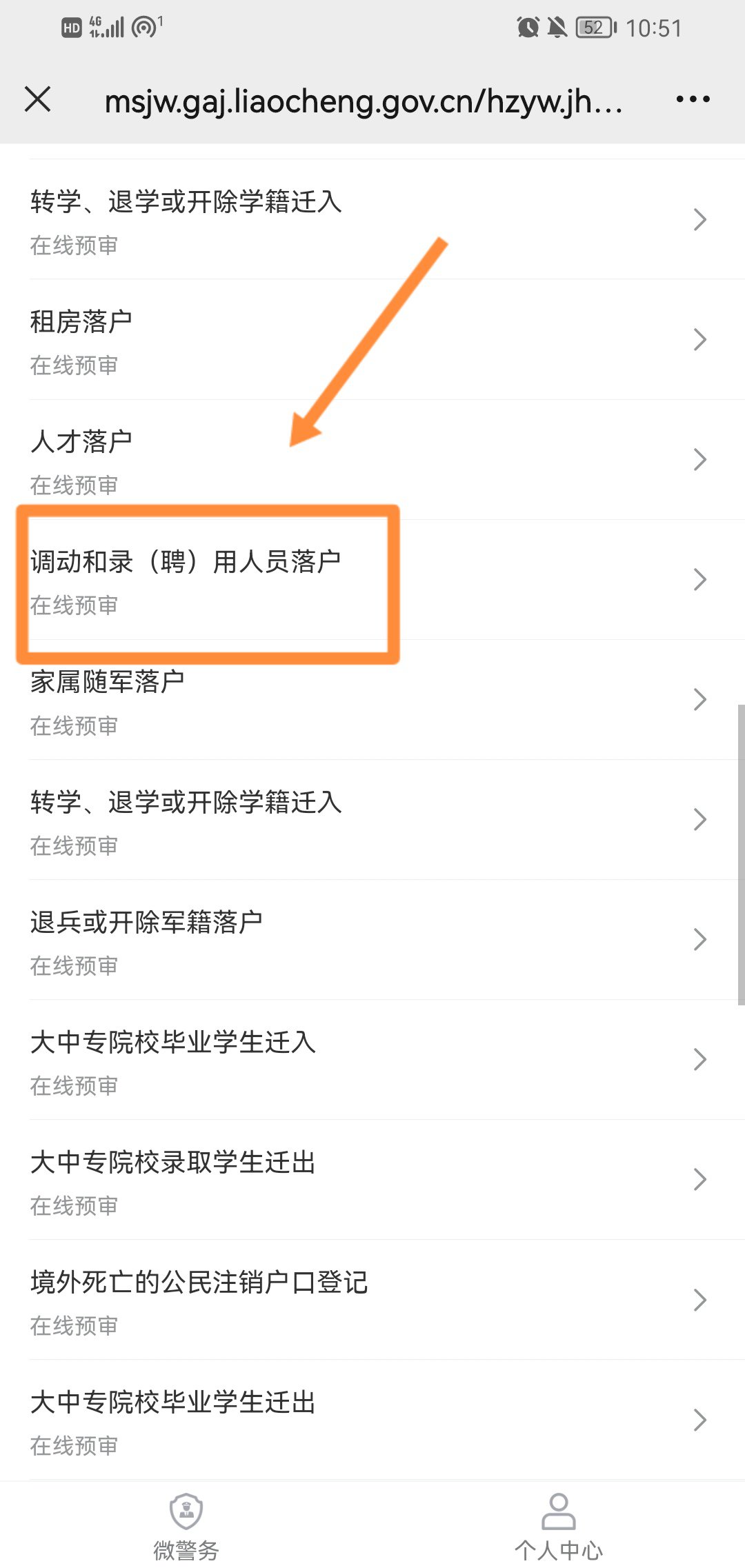Open 大中专院校录取学生迁出
The height and width of the screenshot is (1568, 745).
pos(372,1180)
